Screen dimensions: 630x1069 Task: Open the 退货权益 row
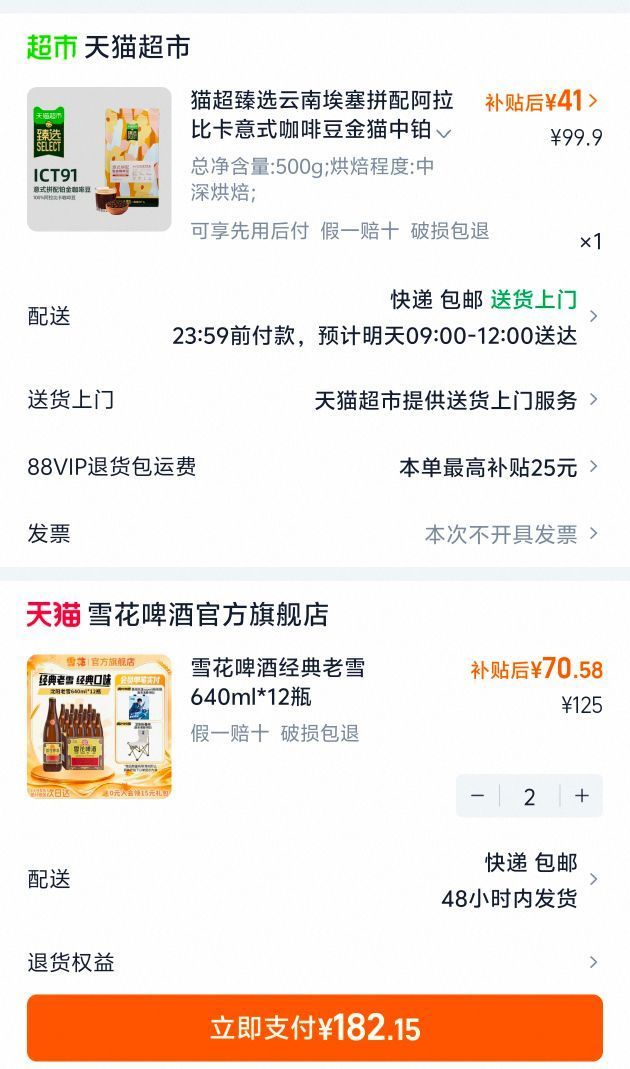(315, 963)
